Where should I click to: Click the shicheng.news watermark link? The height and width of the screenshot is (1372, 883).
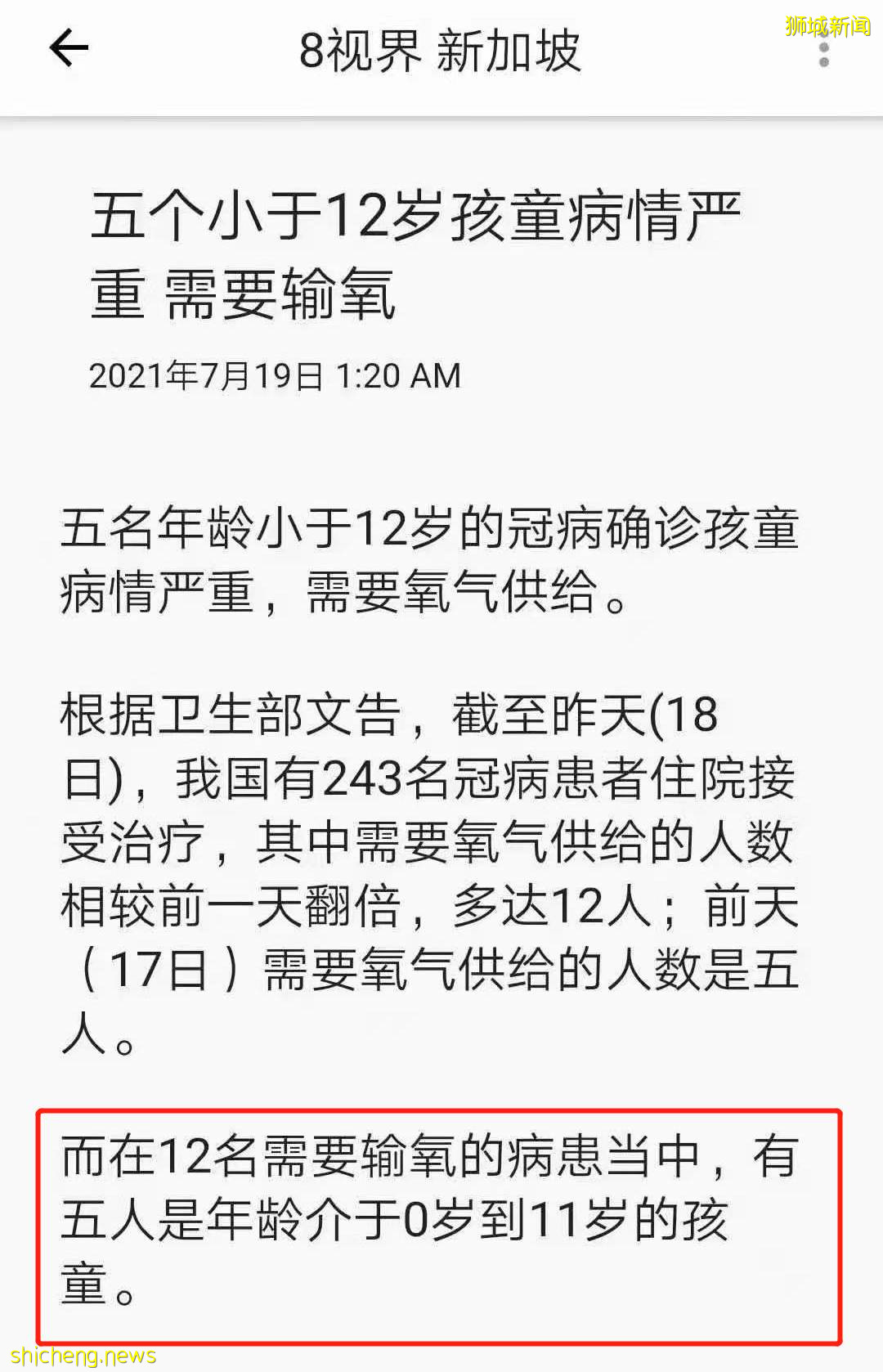[82, 1354]
